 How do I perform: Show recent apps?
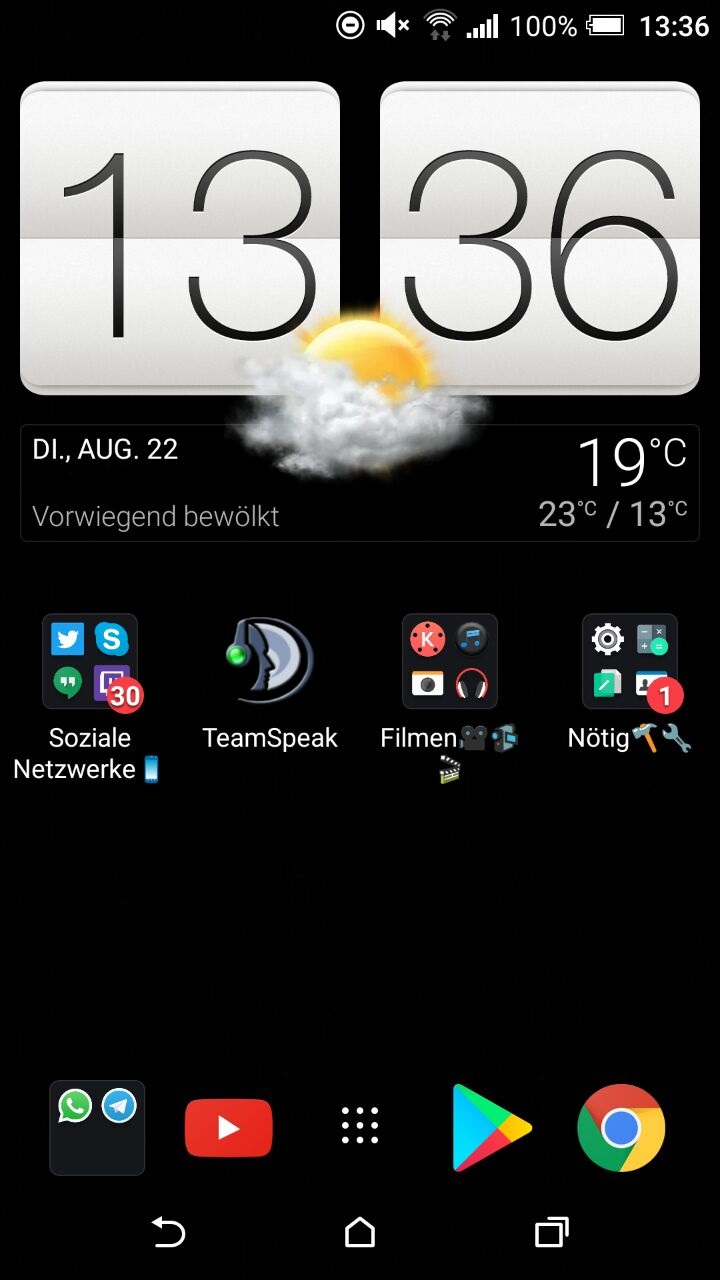pos(551,1232)
